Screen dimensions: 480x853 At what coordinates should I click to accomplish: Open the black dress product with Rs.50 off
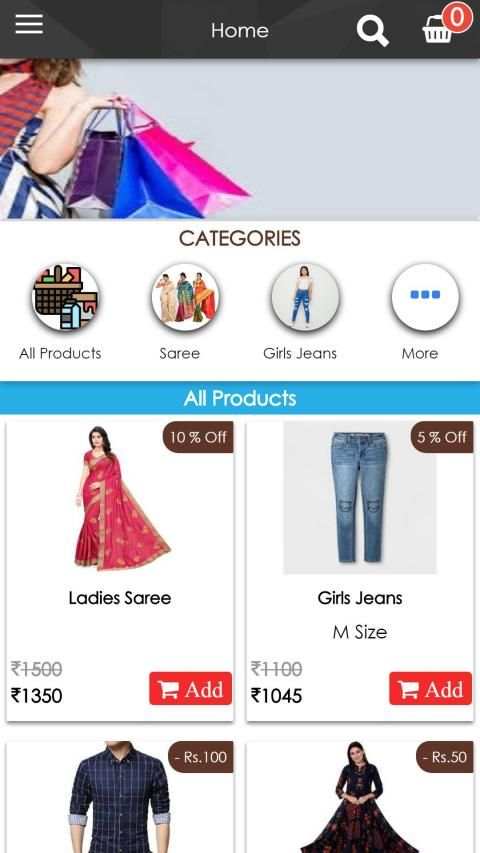pyautogui.click(x=360, y=797)
